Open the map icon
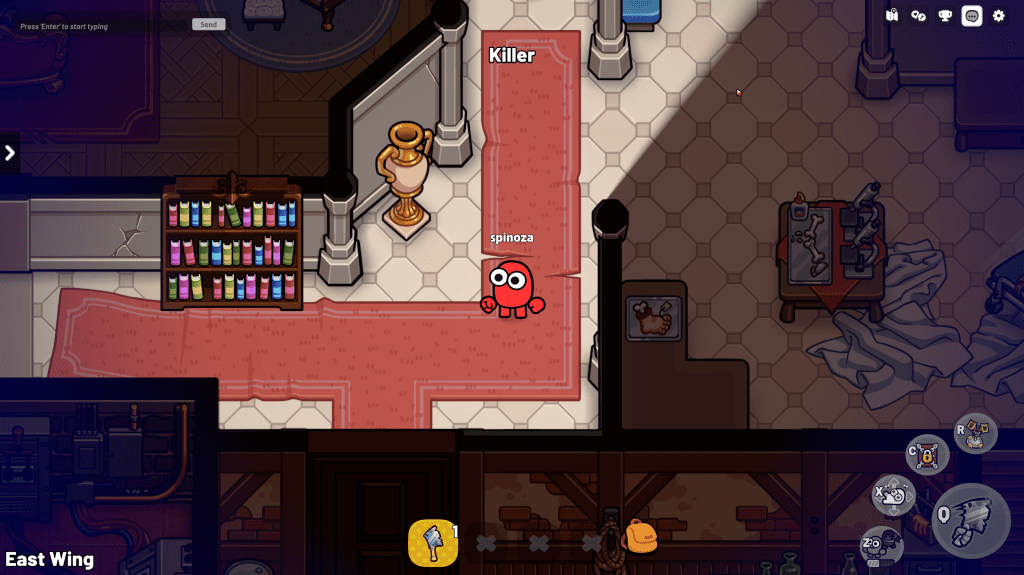 [x=892, y=15]
